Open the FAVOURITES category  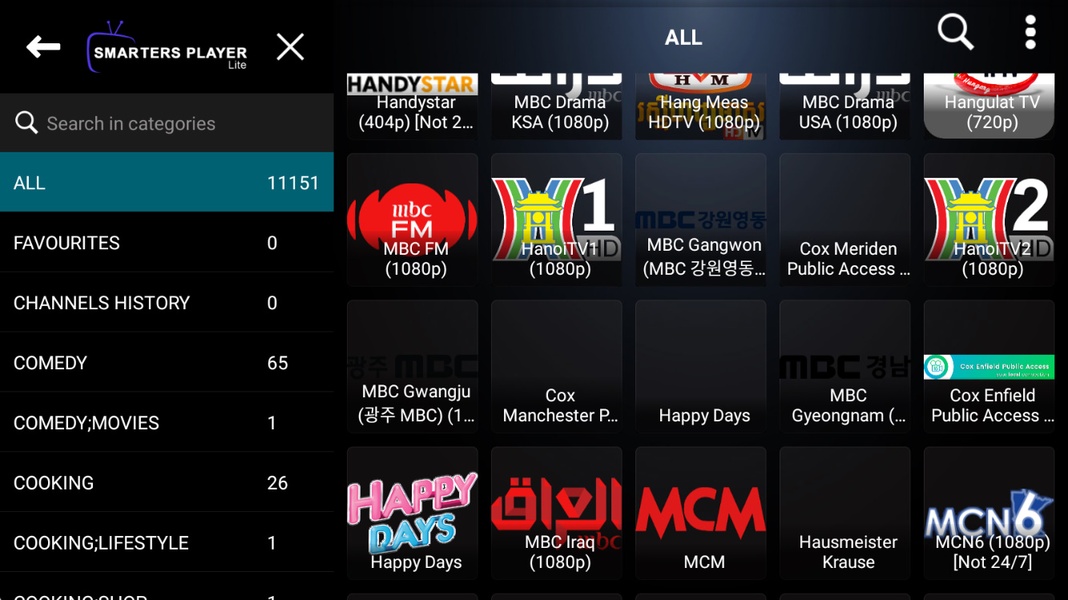coord(166,242)
